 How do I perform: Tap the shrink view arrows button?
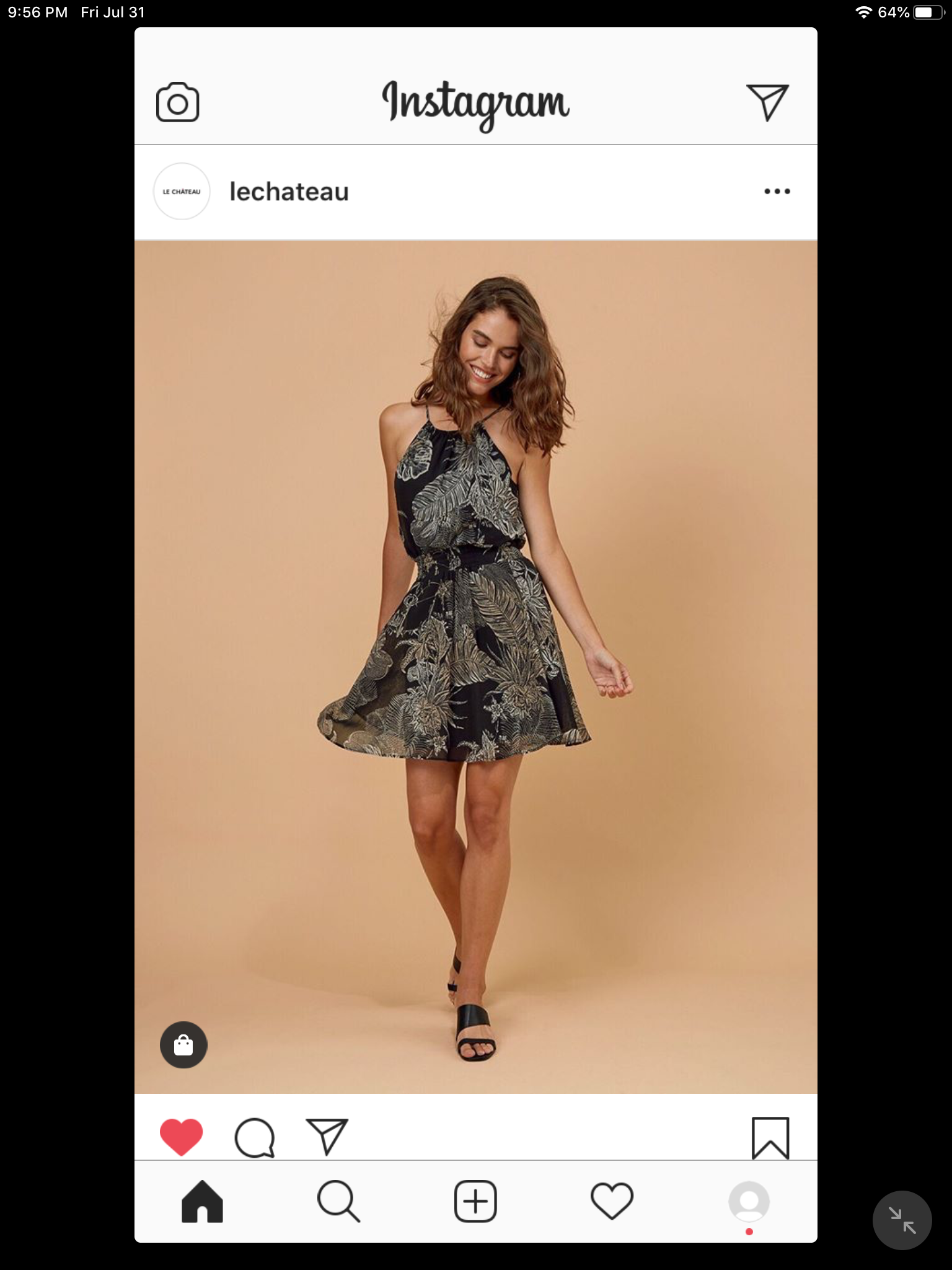(902, 1220)
